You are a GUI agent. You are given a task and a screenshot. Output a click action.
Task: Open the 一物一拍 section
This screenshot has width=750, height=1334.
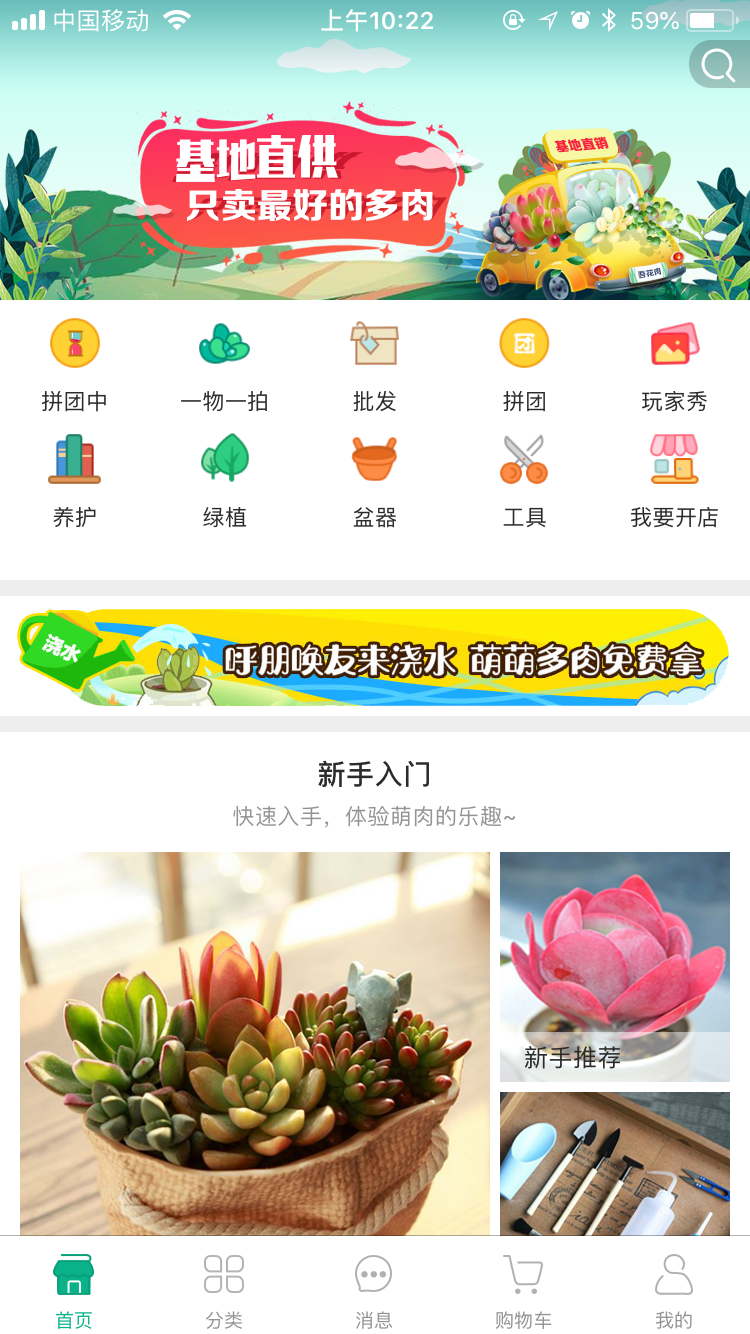coord(224,364)
